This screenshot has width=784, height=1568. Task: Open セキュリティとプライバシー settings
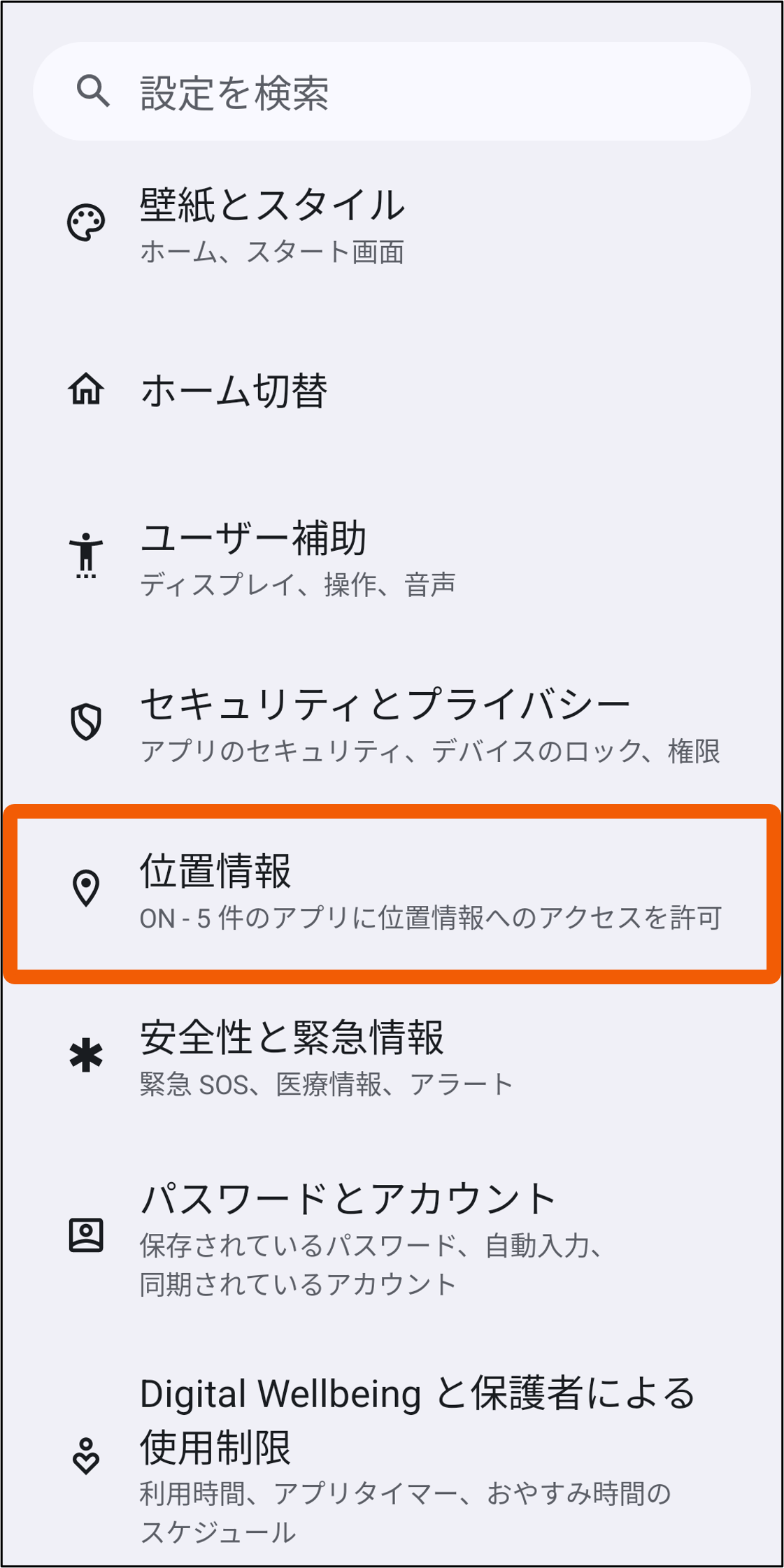click(x=392, y=723)
